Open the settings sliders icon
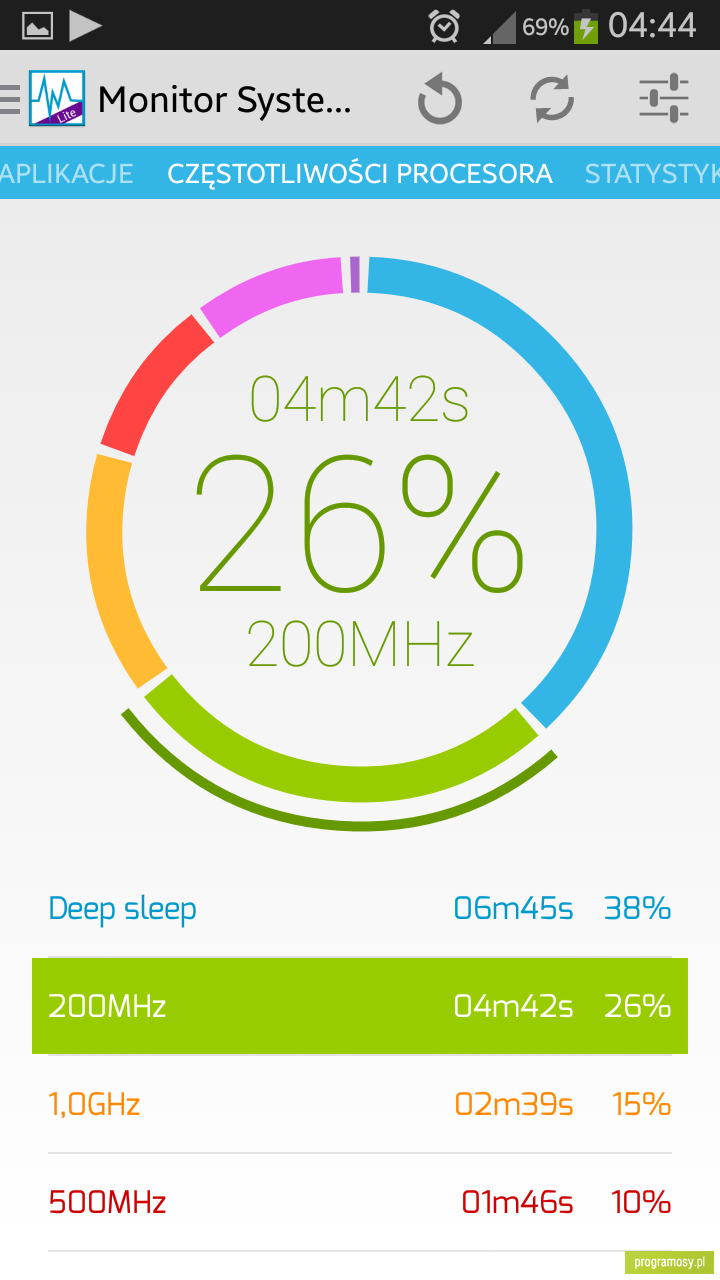This screenshot has width=720, height=1280. [x=664, y=98]
